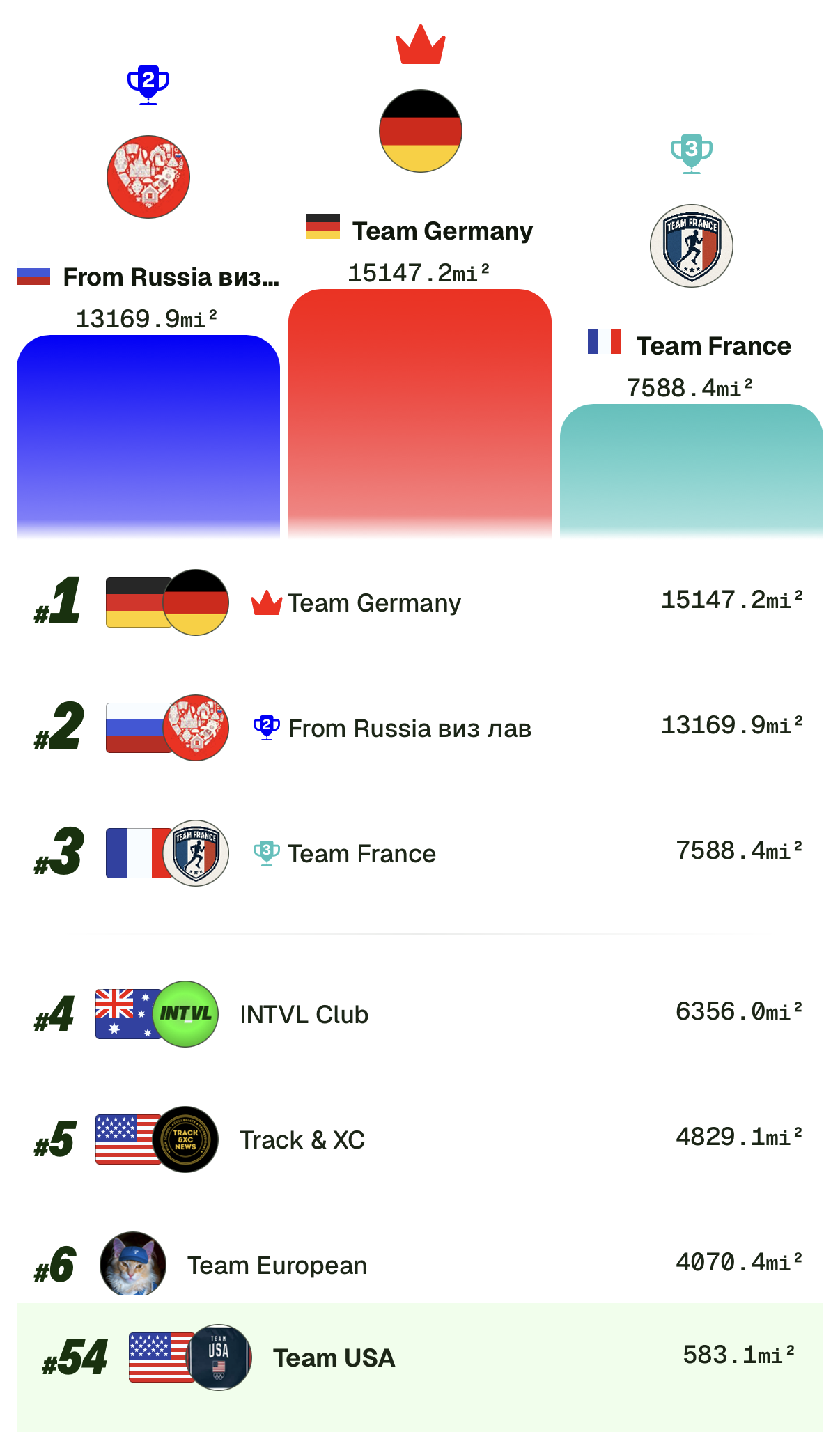Open INTVL Club leaderboard row
840x1432 pixels.
point(420,1014)
